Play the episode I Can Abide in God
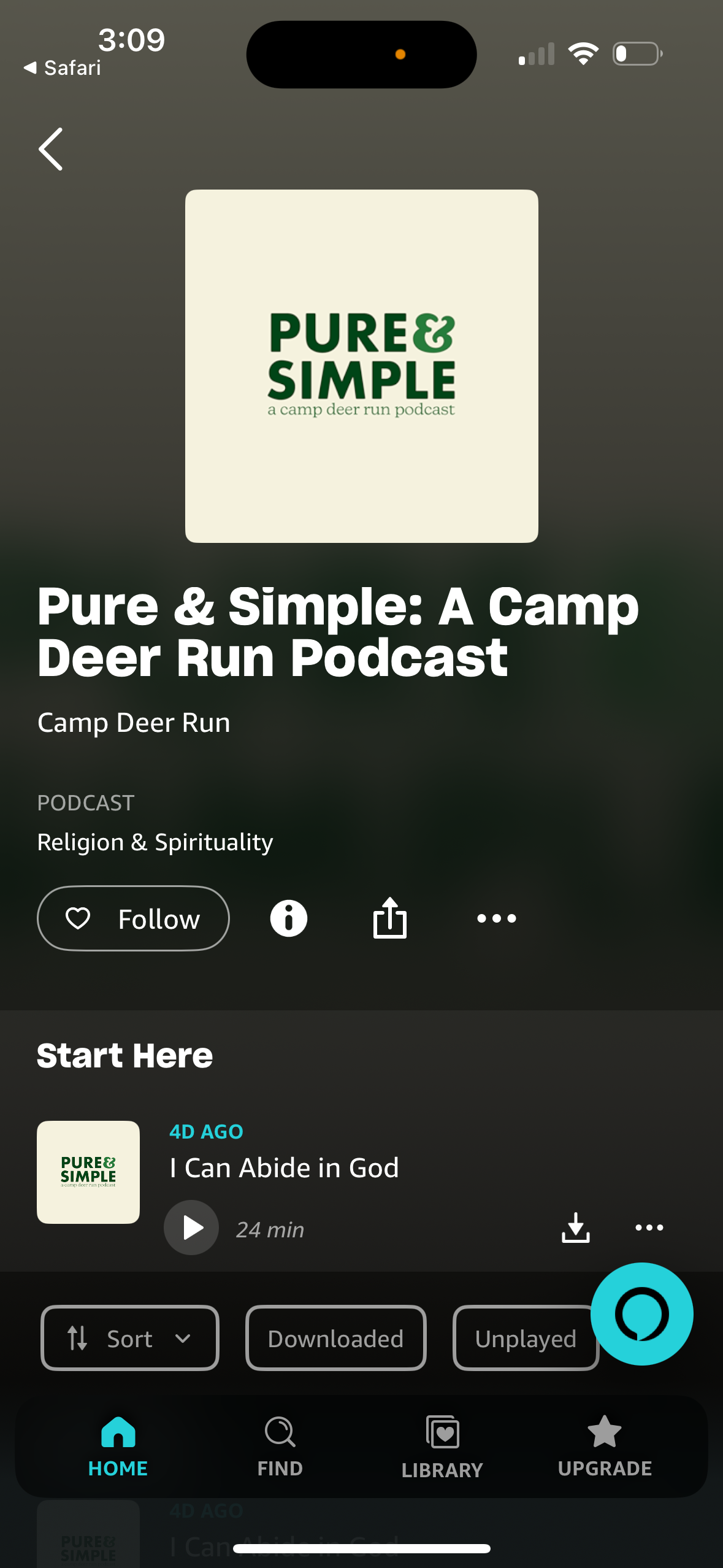The image size is (723, 1568). click(191, 1228)
